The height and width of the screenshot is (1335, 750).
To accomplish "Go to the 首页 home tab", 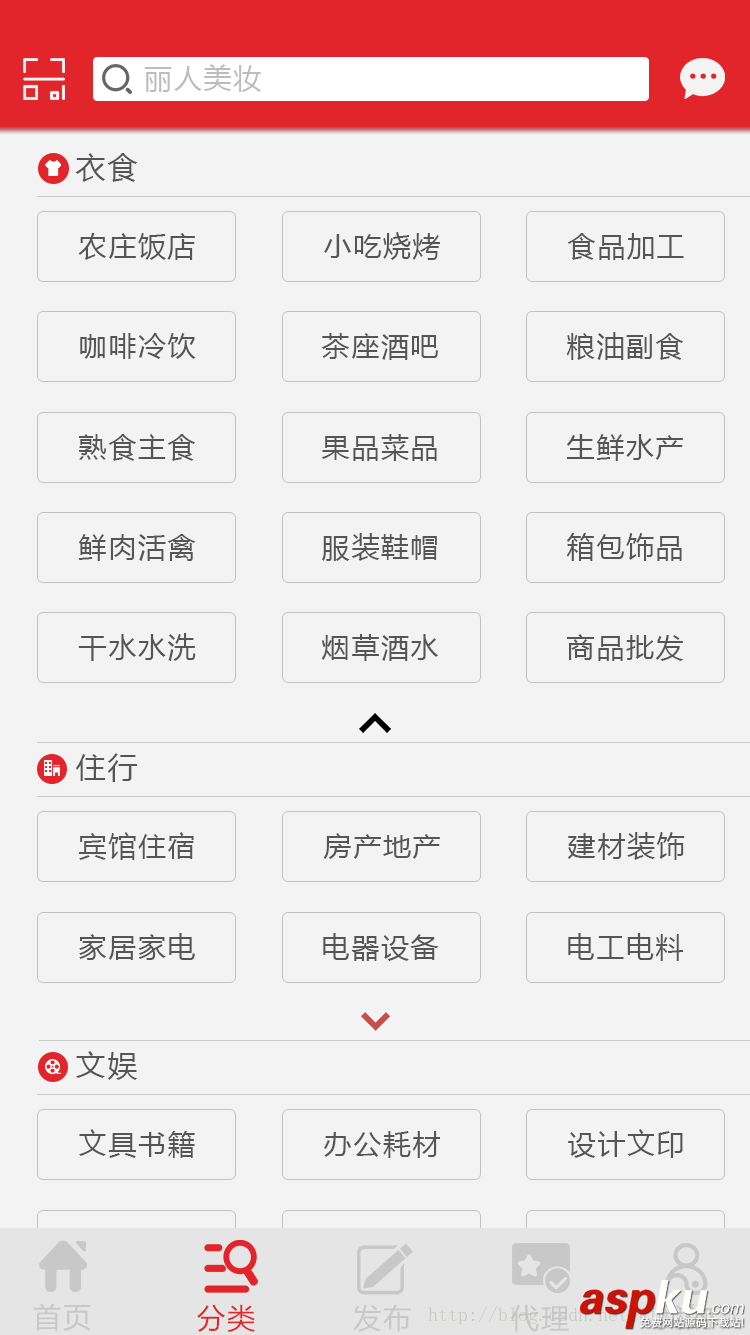I will [62, 1285].
